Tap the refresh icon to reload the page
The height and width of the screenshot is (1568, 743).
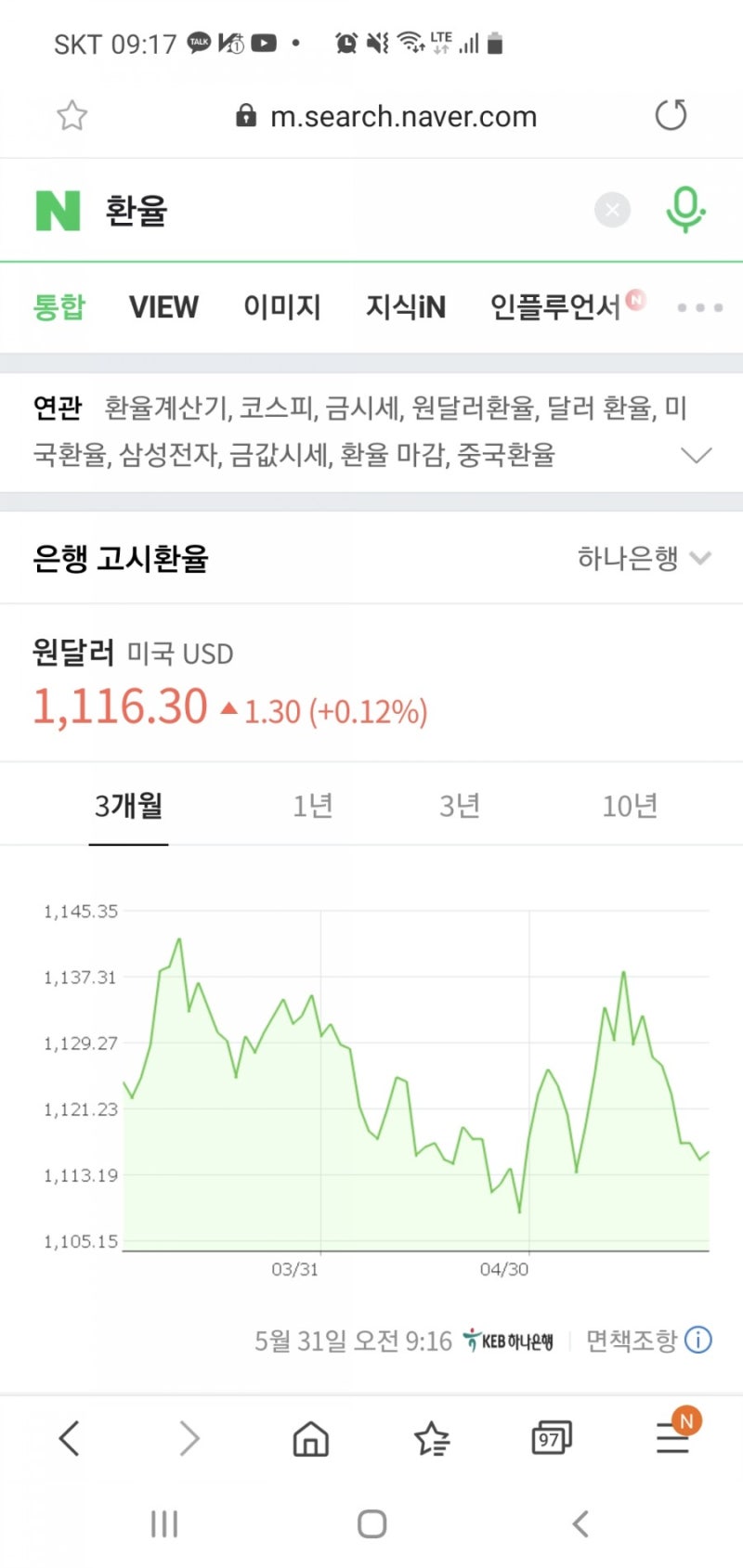click(x=671, y=115)
